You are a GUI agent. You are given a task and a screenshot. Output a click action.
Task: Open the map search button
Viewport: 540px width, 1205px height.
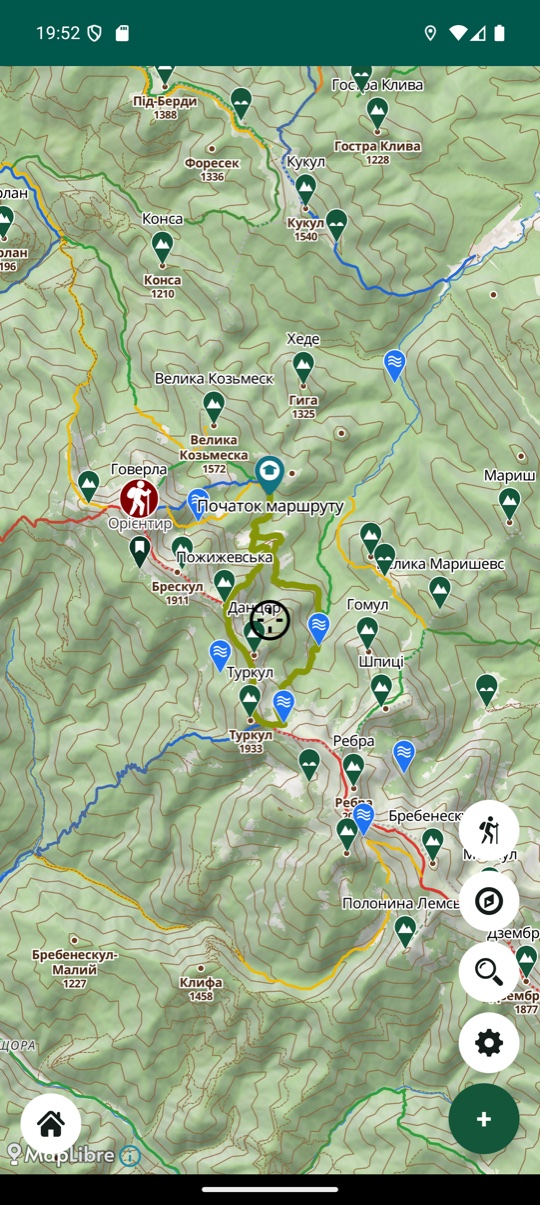pyautogui.click(x=489, y=972)
